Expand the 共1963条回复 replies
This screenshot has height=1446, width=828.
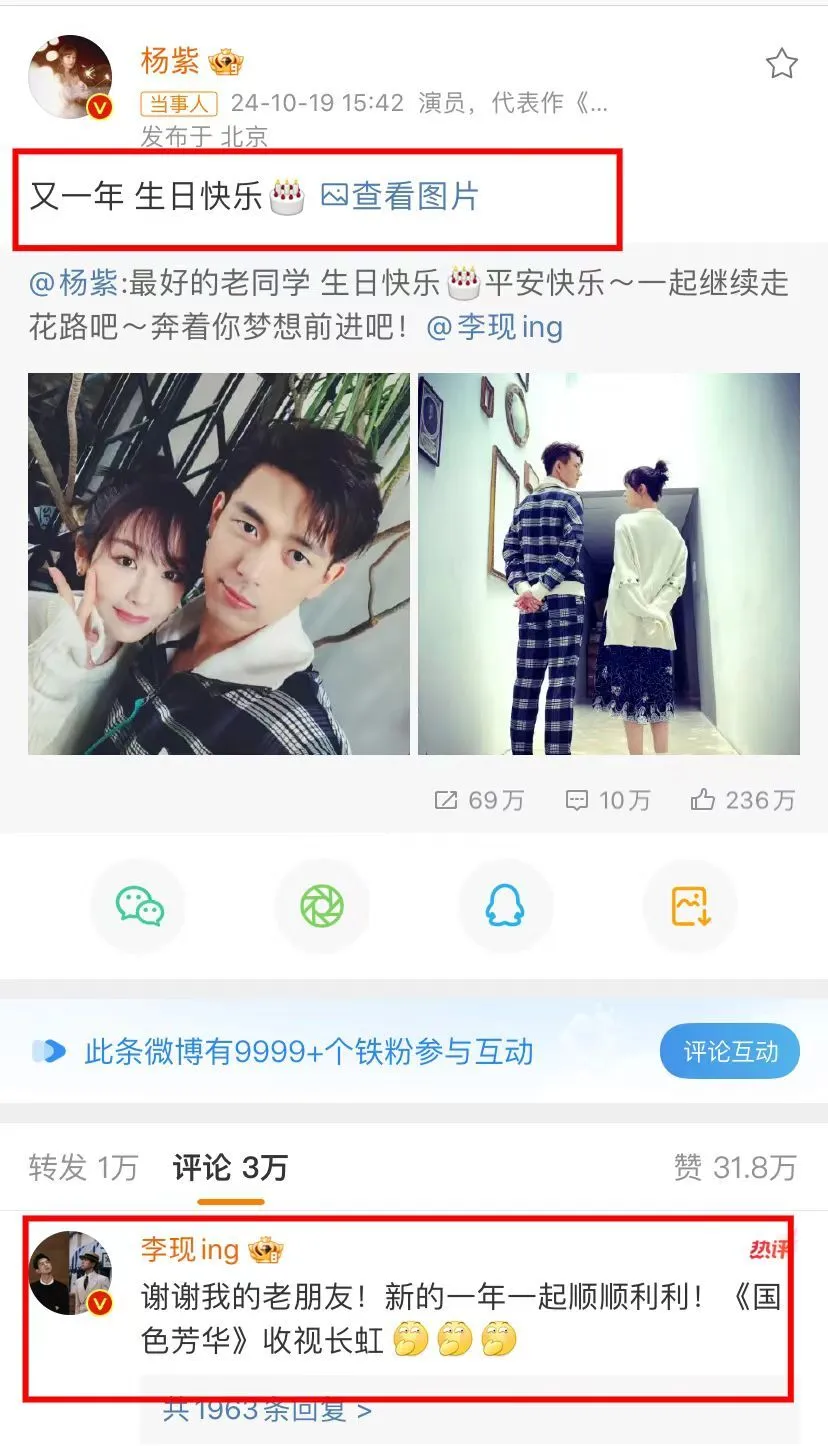267,1410
